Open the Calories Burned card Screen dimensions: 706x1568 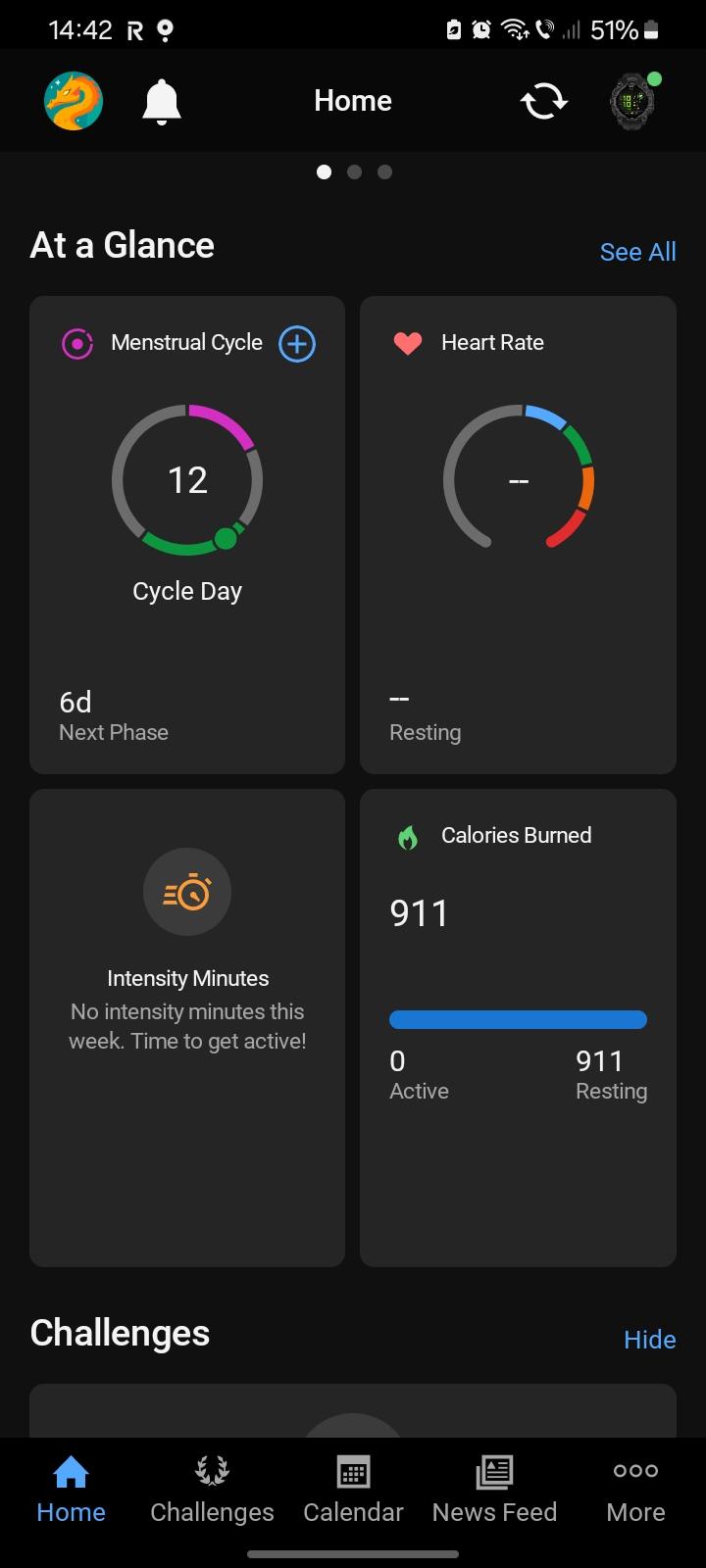click(518, 1028)
